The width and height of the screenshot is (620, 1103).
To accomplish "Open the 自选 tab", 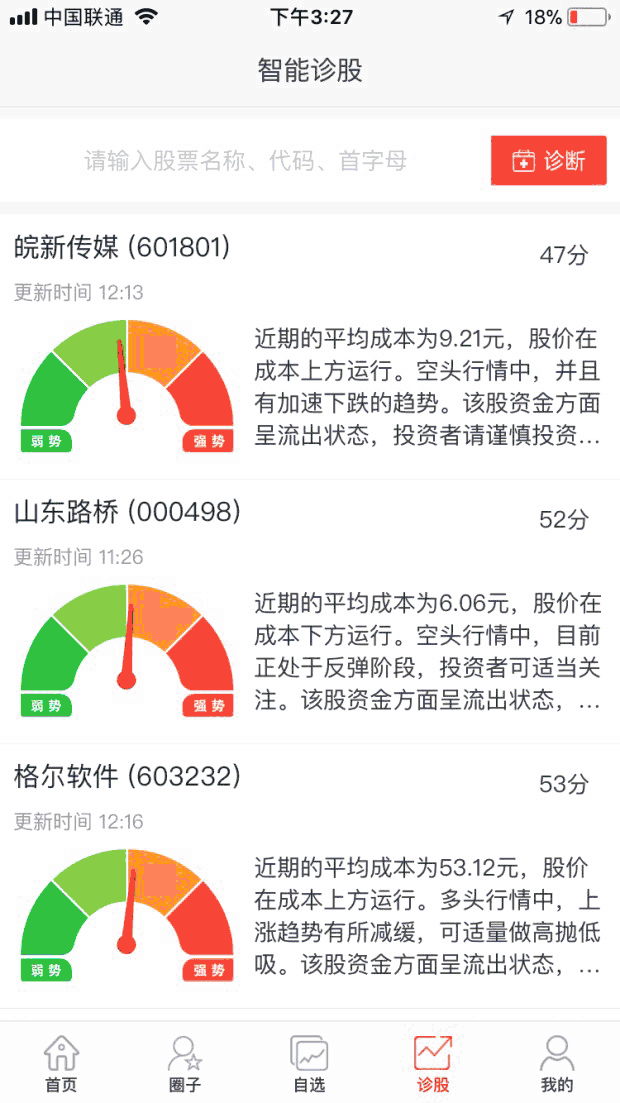I will point(309,1063).
